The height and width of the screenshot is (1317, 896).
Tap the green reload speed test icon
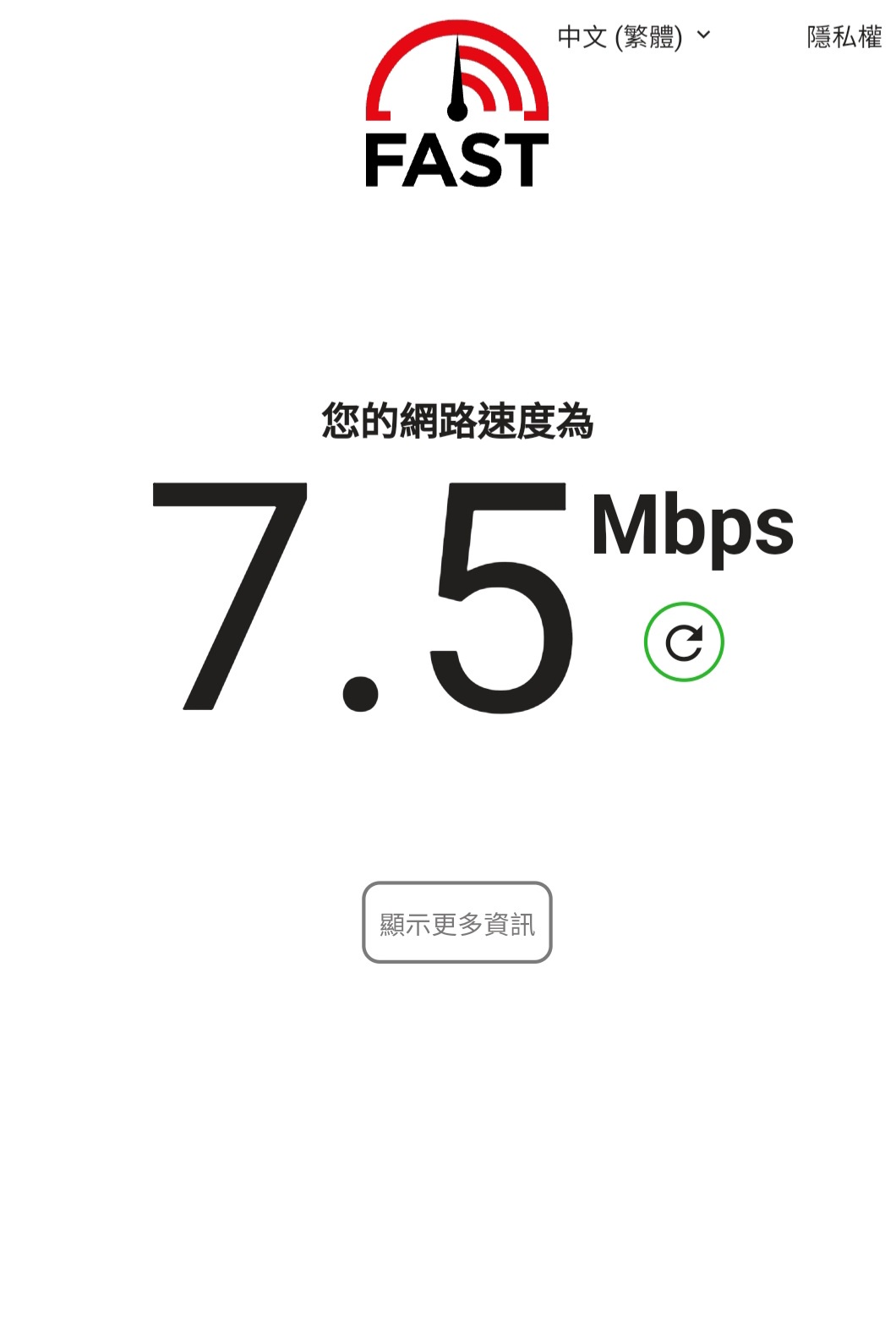pos(684,642)
